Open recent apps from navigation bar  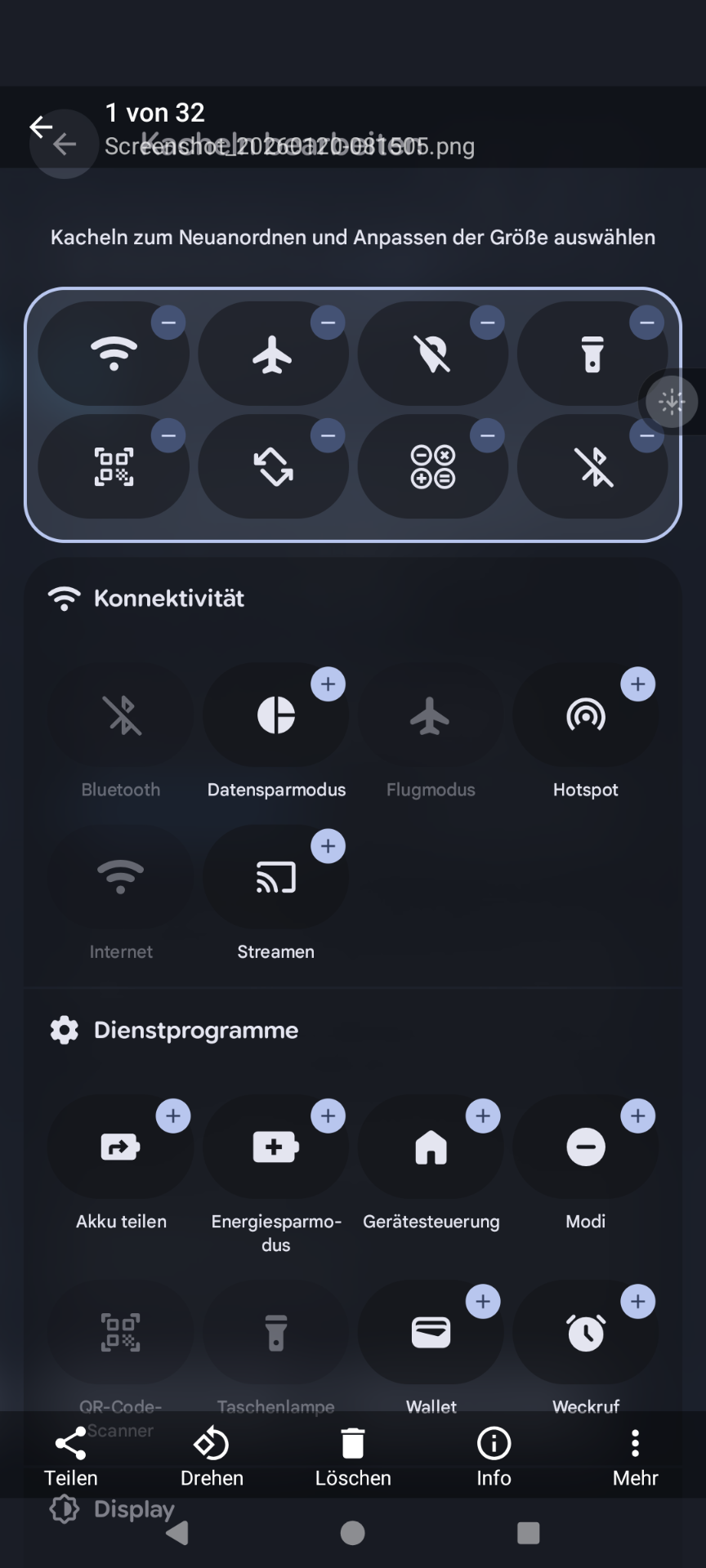[x=529, y=1533]
